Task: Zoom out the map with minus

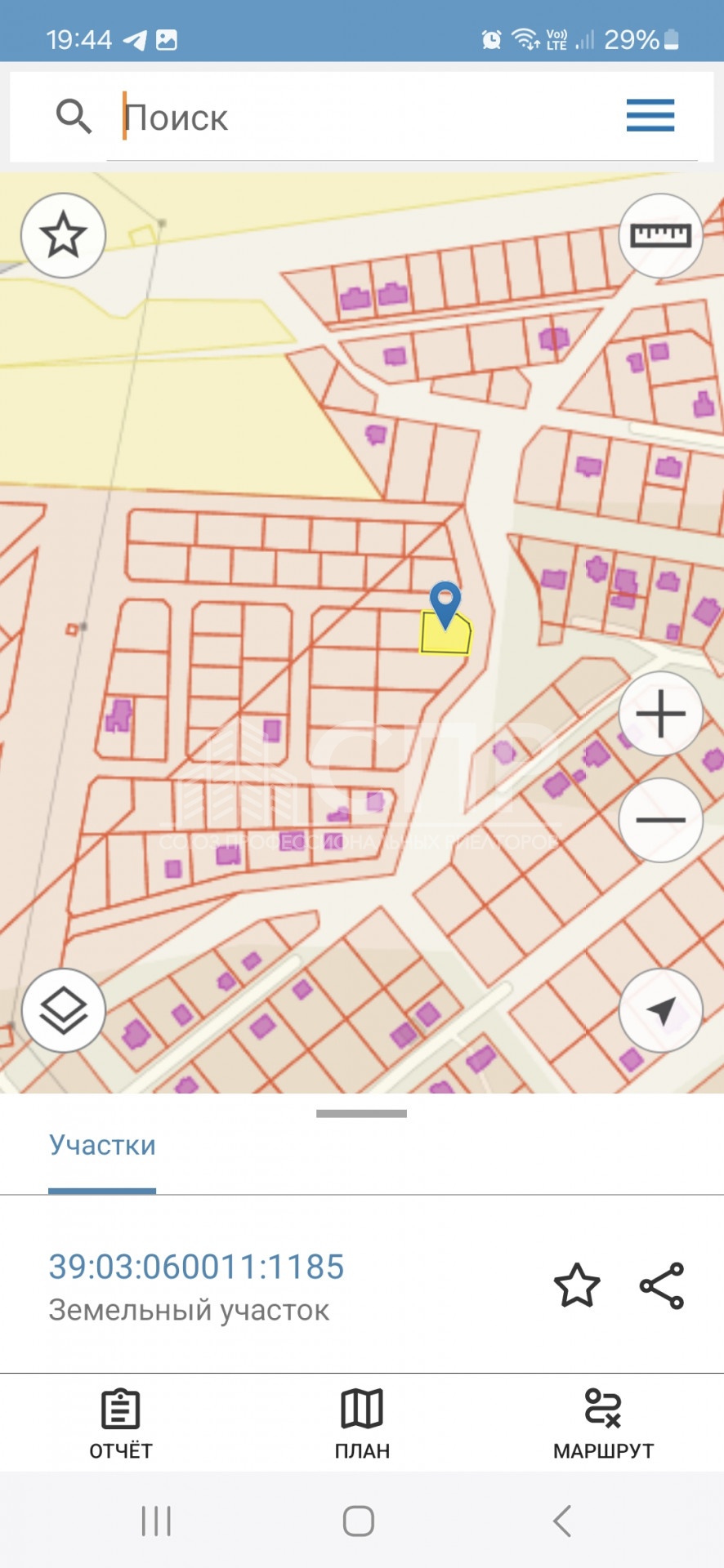Action: (x=660, y=820)
